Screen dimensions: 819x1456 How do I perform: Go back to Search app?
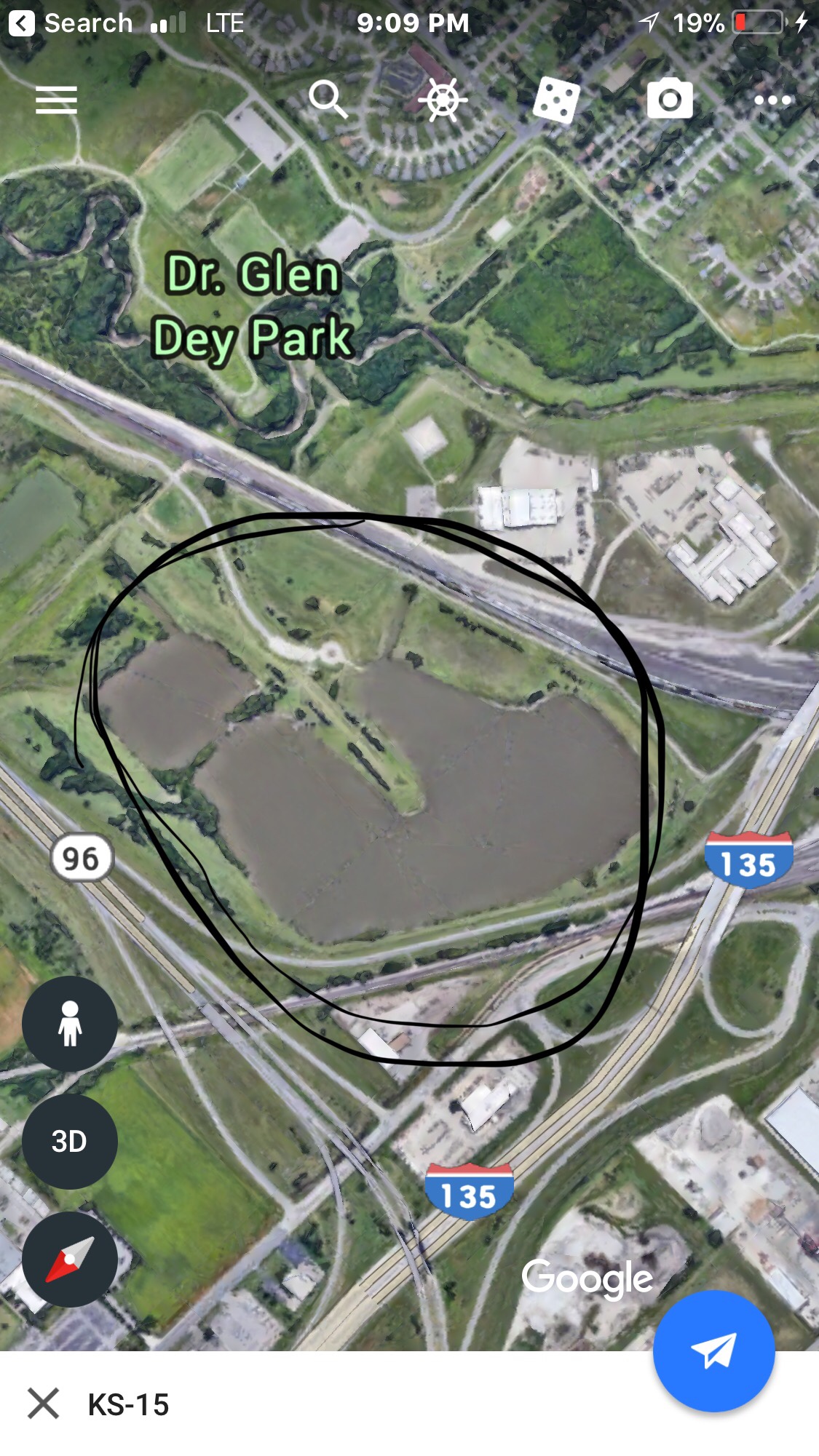click(71, 23)
